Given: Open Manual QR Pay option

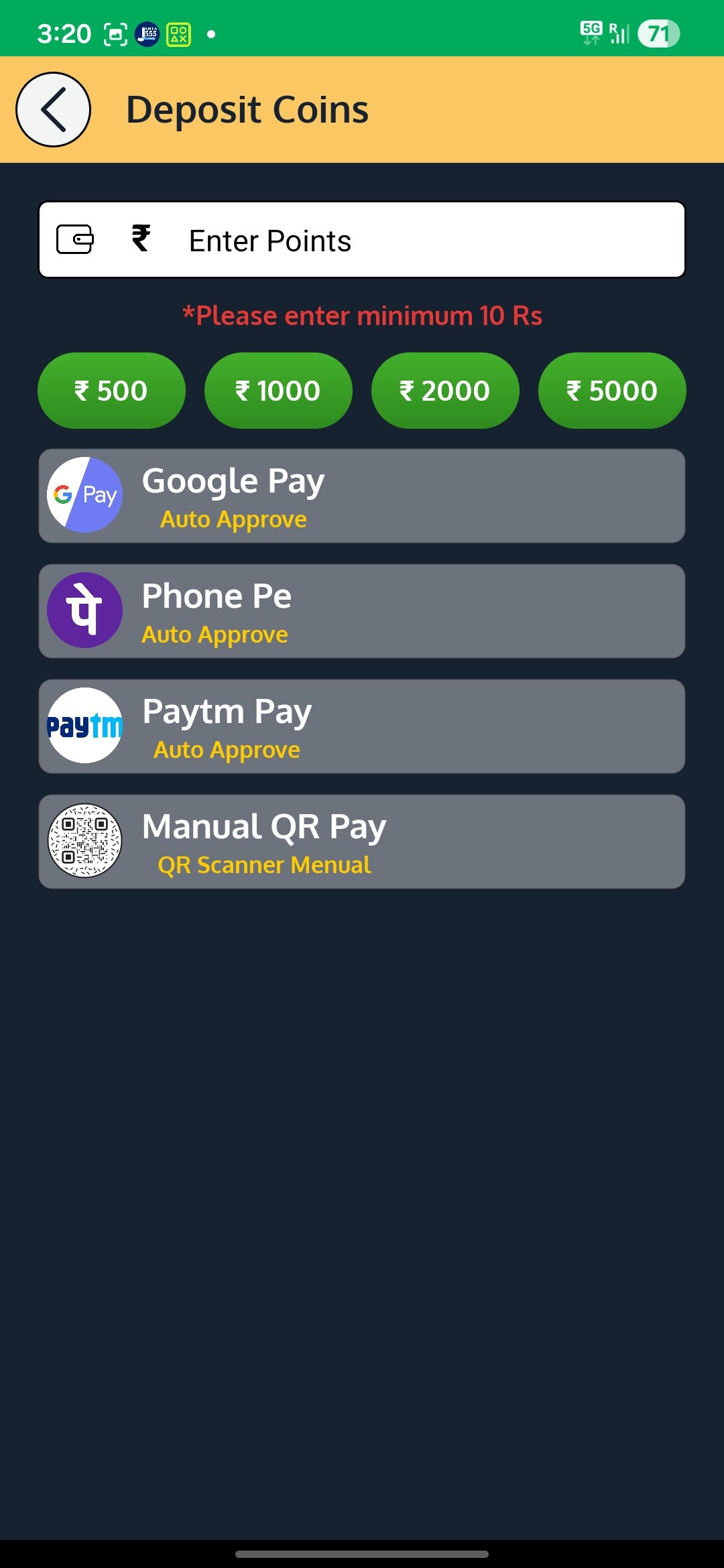Looking at the screenshot, I should coord(362,842).
